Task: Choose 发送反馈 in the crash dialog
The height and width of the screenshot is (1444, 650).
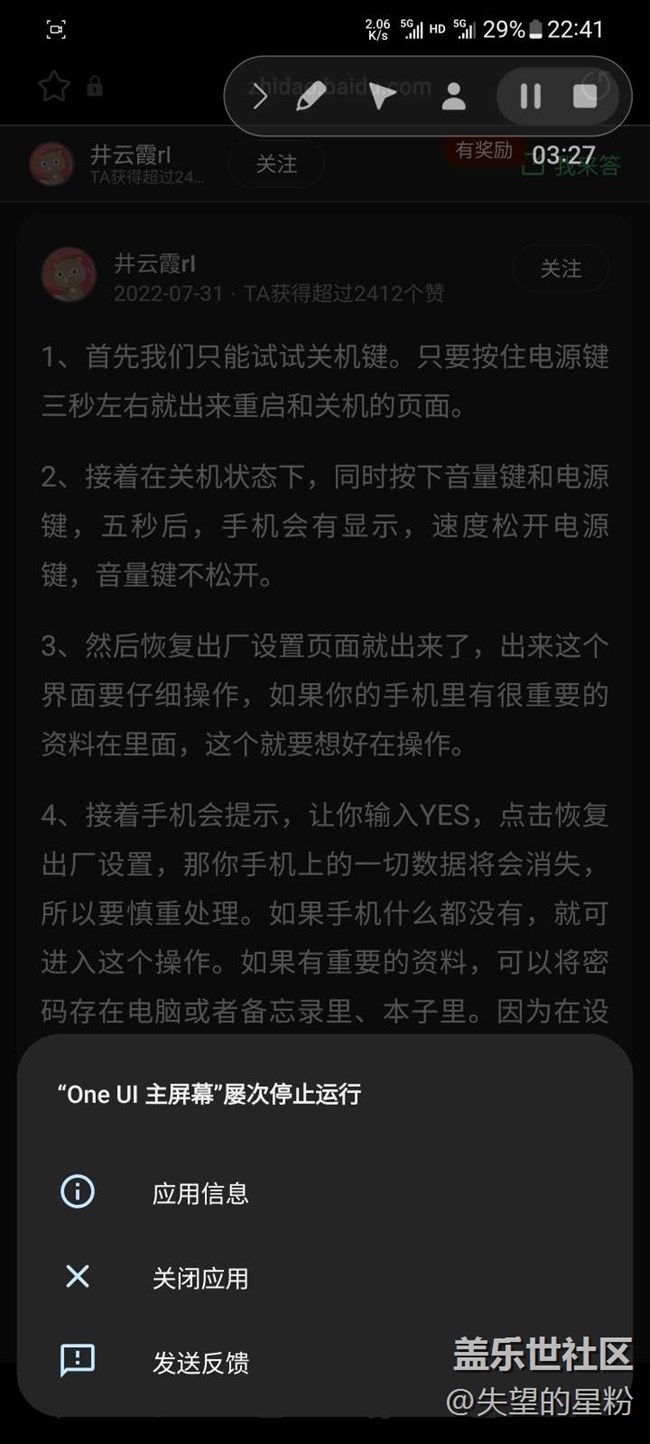Action: tap(200, 1362)
